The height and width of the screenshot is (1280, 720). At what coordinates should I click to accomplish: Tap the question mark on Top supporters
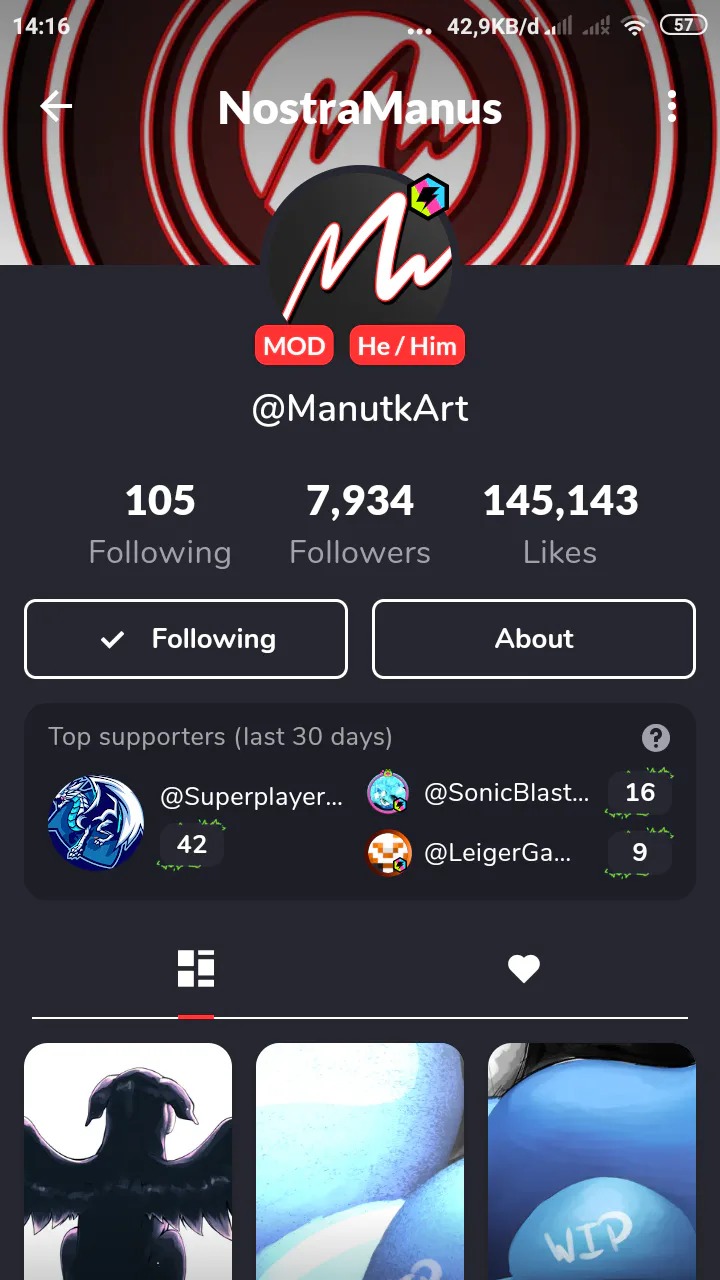click(x=656, y=737)
